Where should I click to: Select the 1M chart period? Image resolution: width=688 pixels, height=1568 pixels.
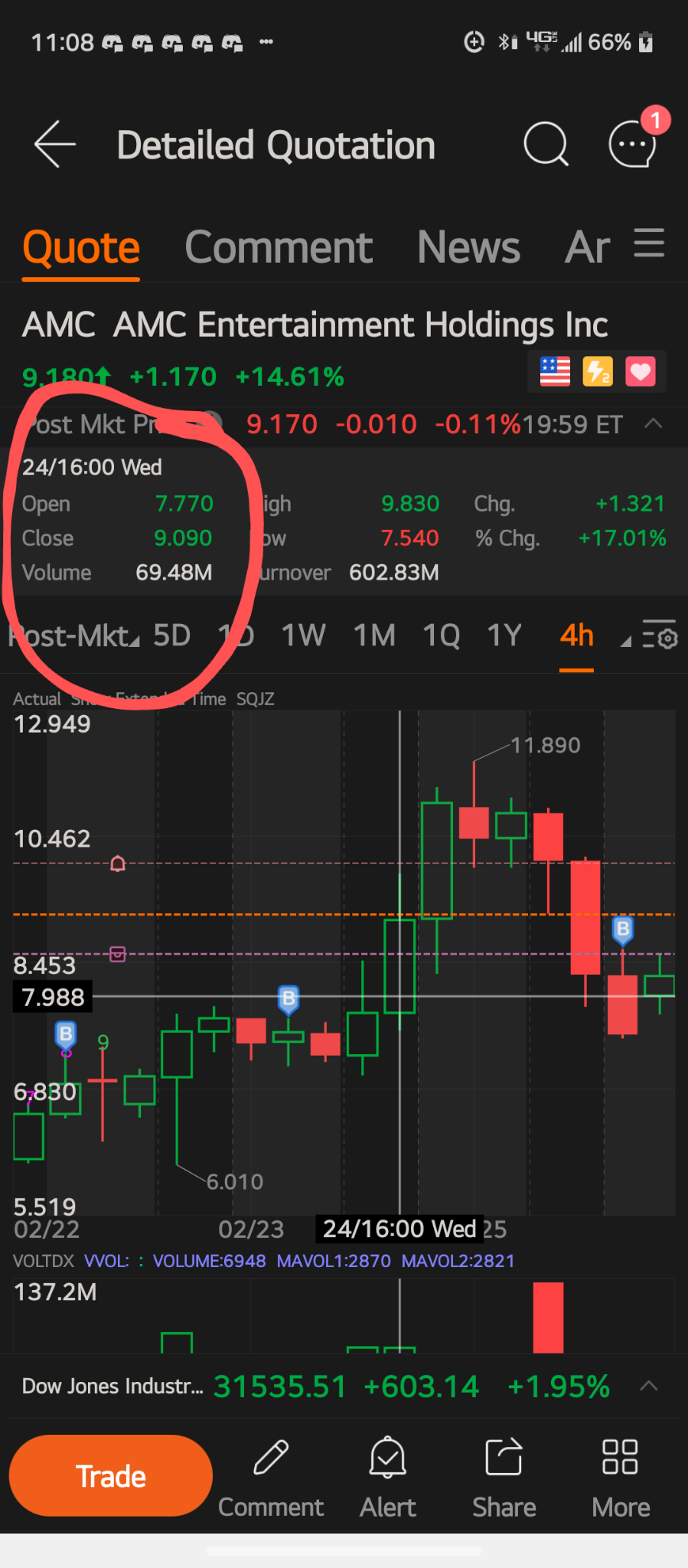374,635
